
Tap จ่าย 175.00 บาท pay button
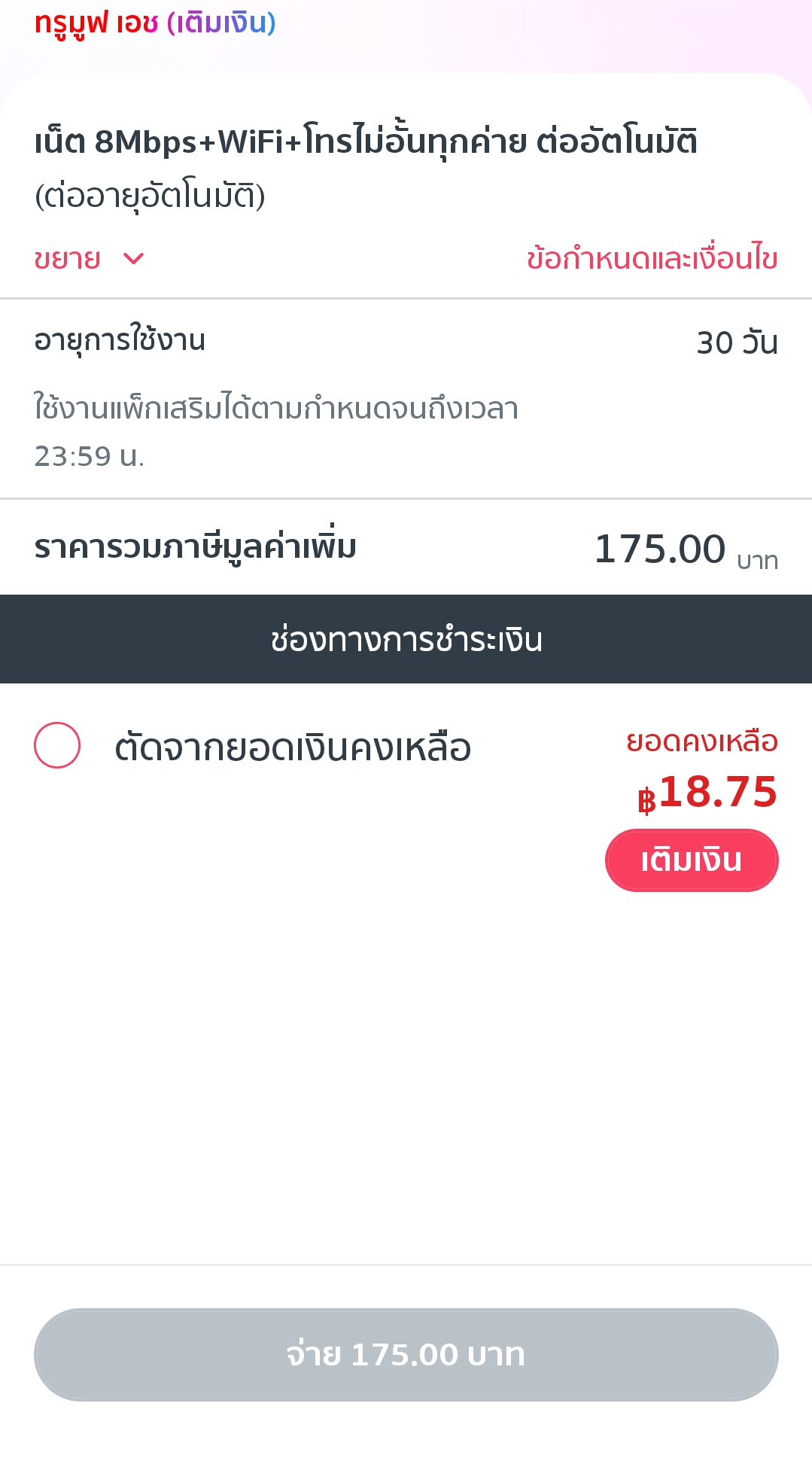406,1354
